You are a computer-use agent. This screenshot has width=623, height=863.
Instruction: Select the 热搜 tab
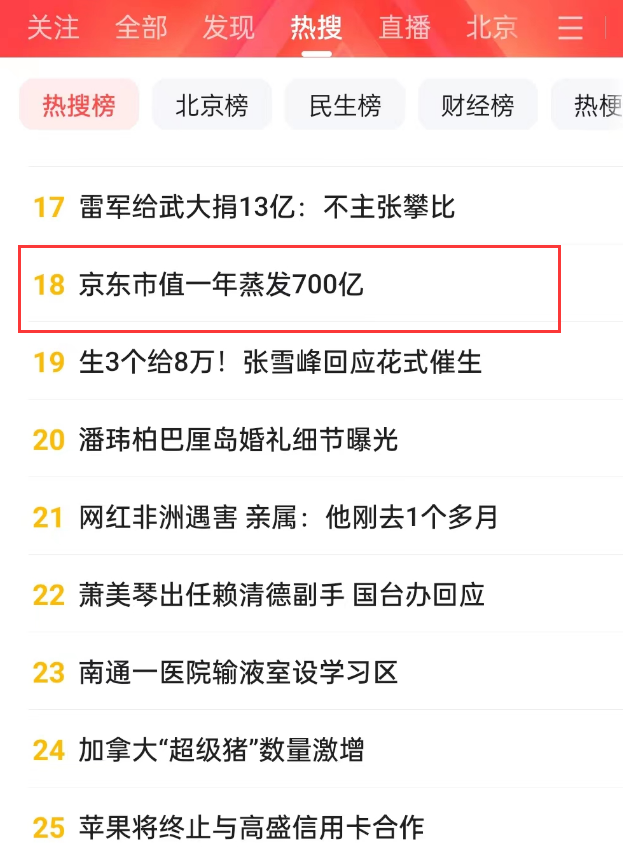tap(316, 28)
